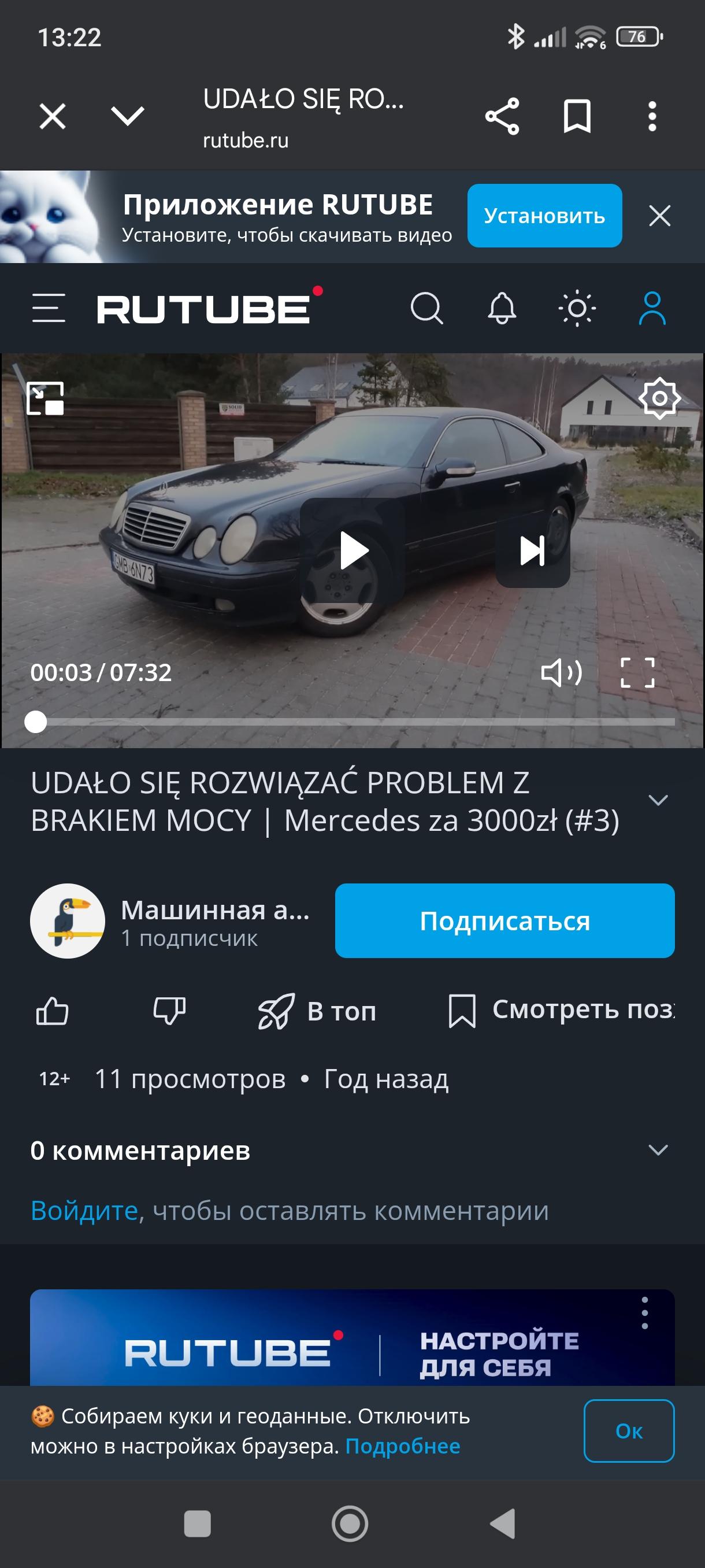Play the video
The height and width of the screenshot is (1568, 705).
coord(353,550)
